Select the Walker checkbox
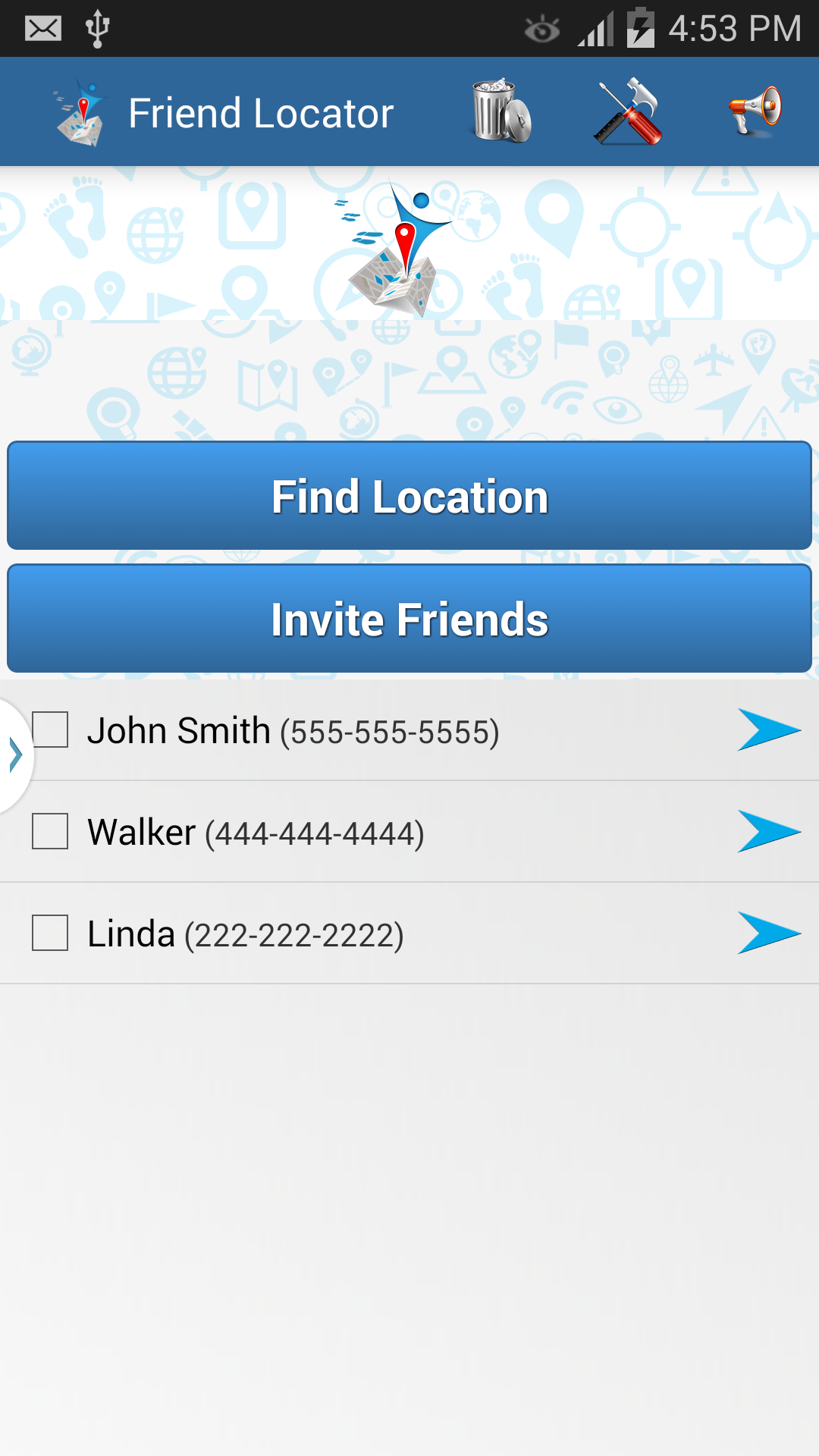Viewport: 819px width, 1456px height. click(50, 831)
